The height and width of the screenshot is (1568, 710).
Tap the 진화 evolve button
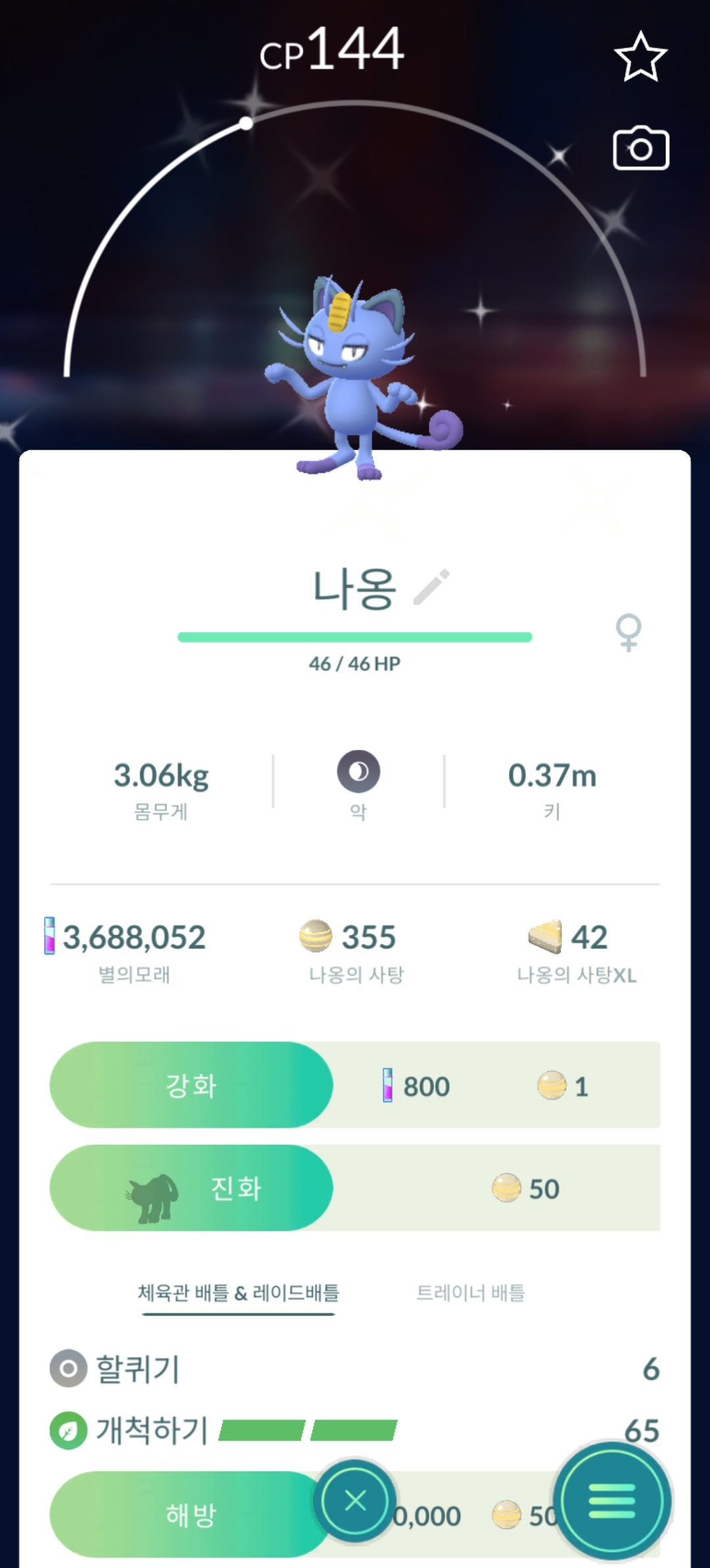191,1188
